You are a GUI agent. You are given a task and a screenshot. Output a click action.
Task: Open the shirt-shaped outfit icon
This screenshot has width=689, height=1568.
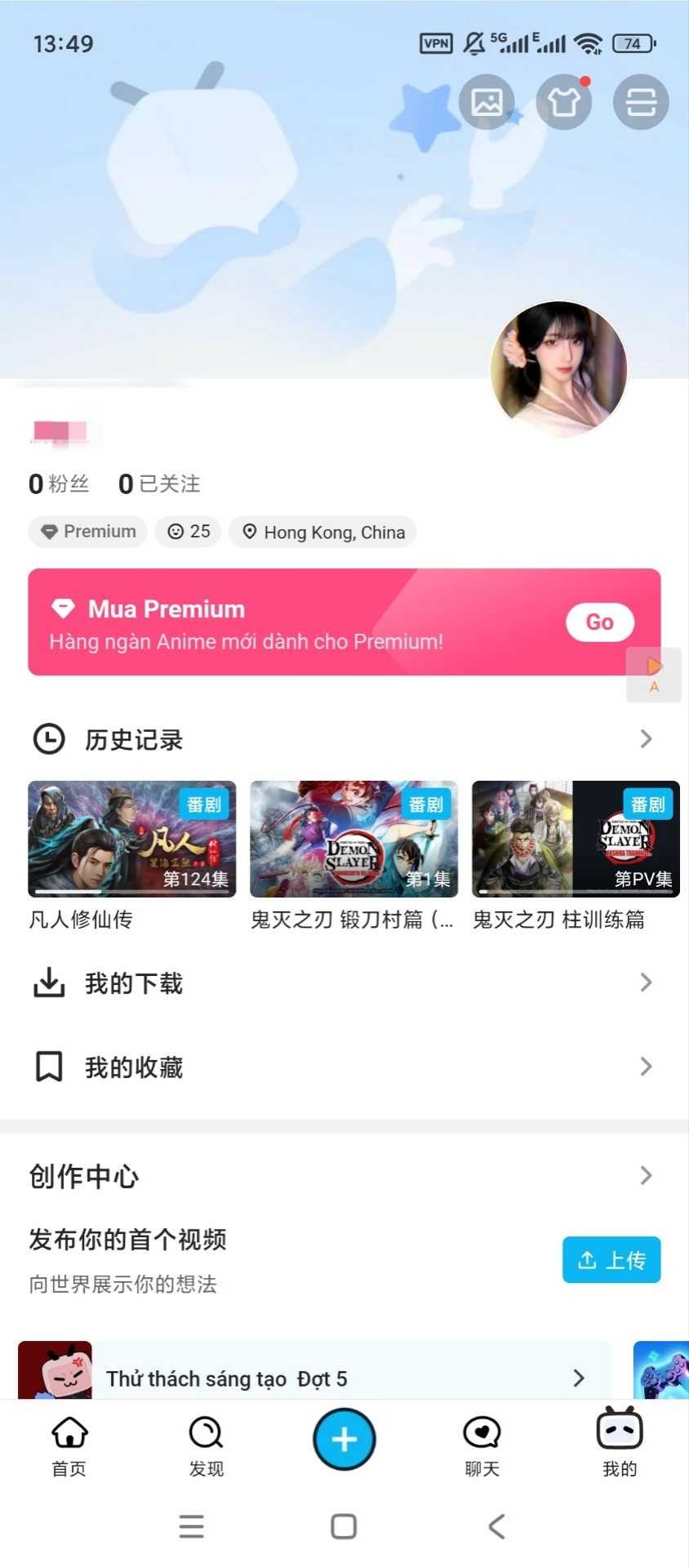click(x=563, y=102)
